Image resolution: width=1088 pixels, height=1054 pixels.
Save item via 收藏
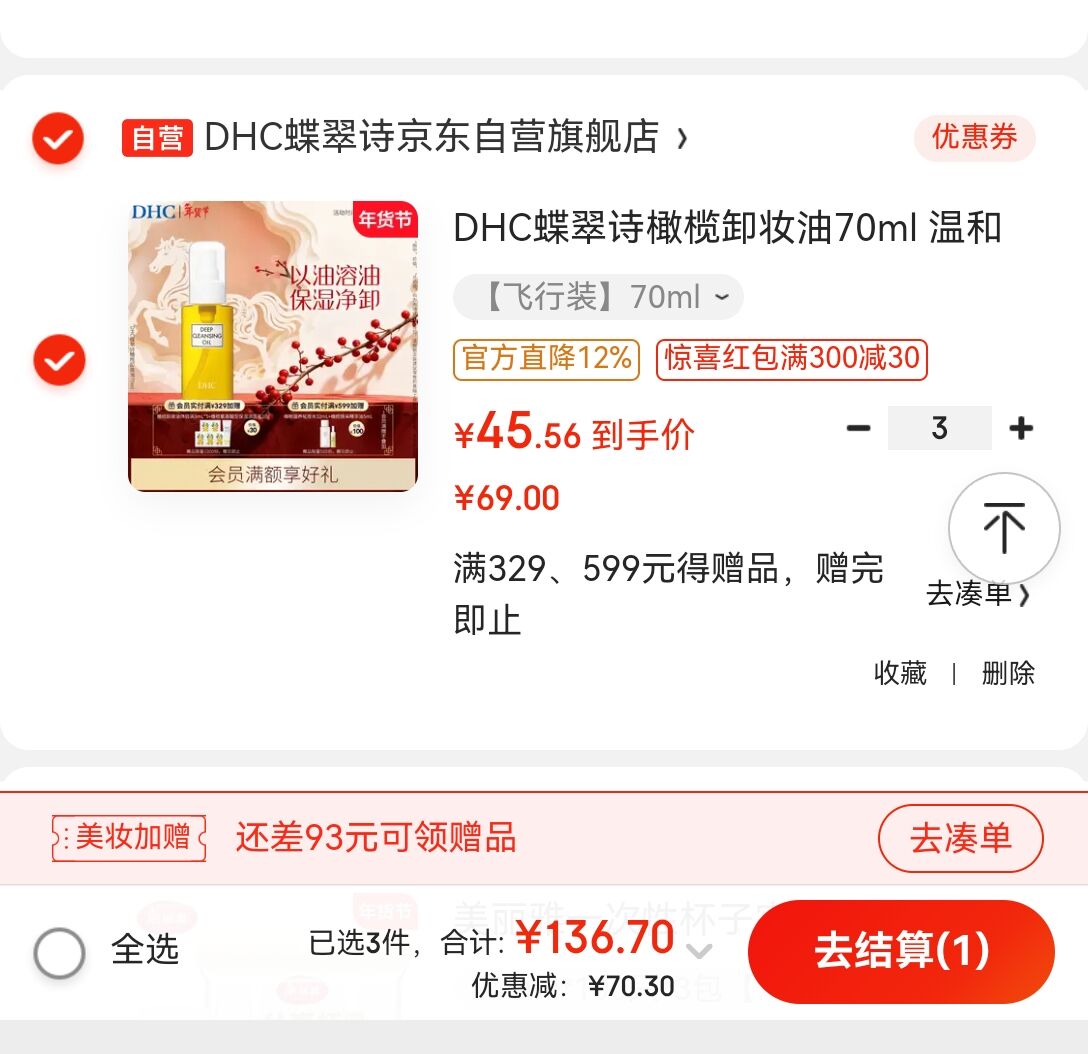900,673
